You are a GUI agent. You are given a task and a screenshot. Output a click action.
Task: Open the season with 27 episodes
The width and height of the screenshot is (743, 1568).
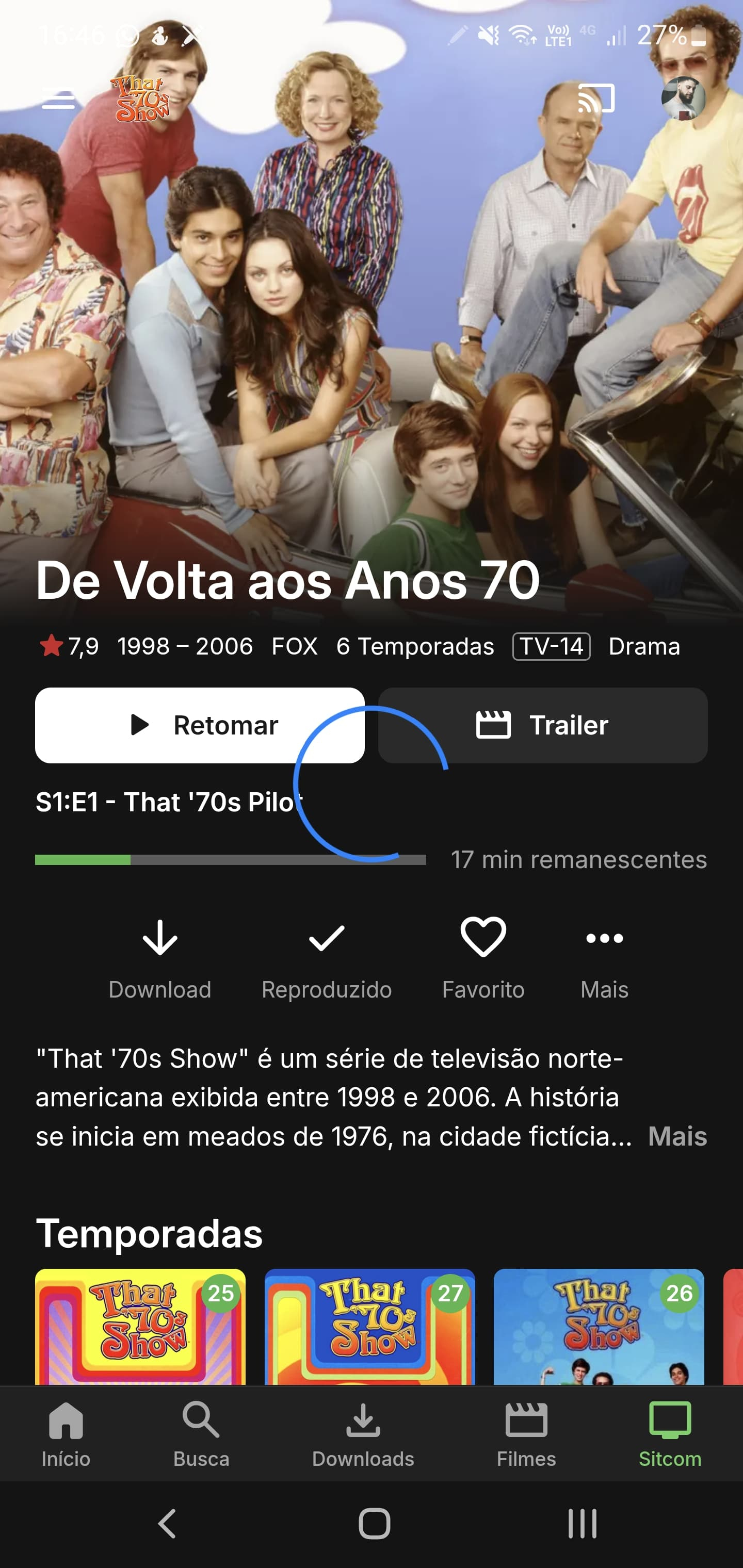click(369, 1327)
